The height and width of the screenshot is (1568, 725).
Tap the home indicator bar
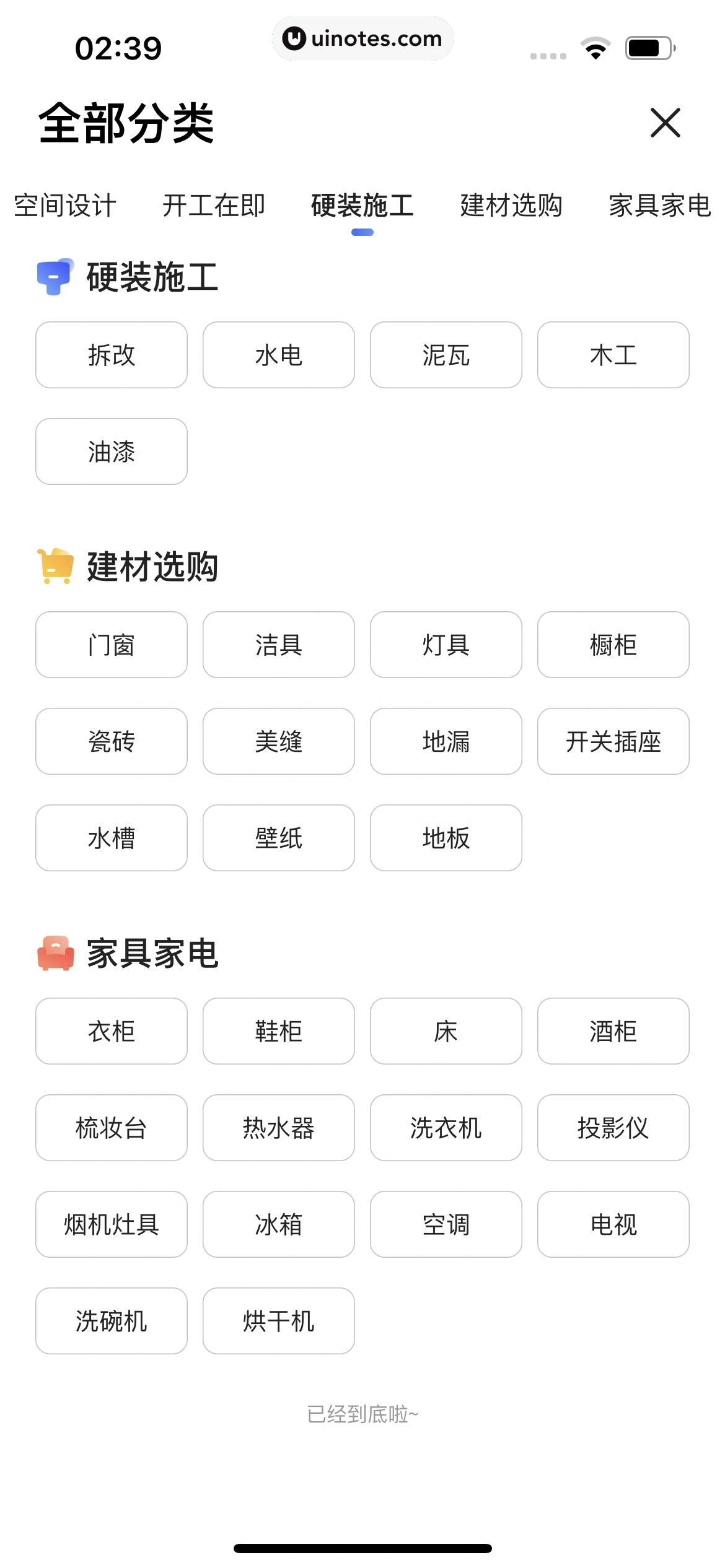(x=362, y=1548)
